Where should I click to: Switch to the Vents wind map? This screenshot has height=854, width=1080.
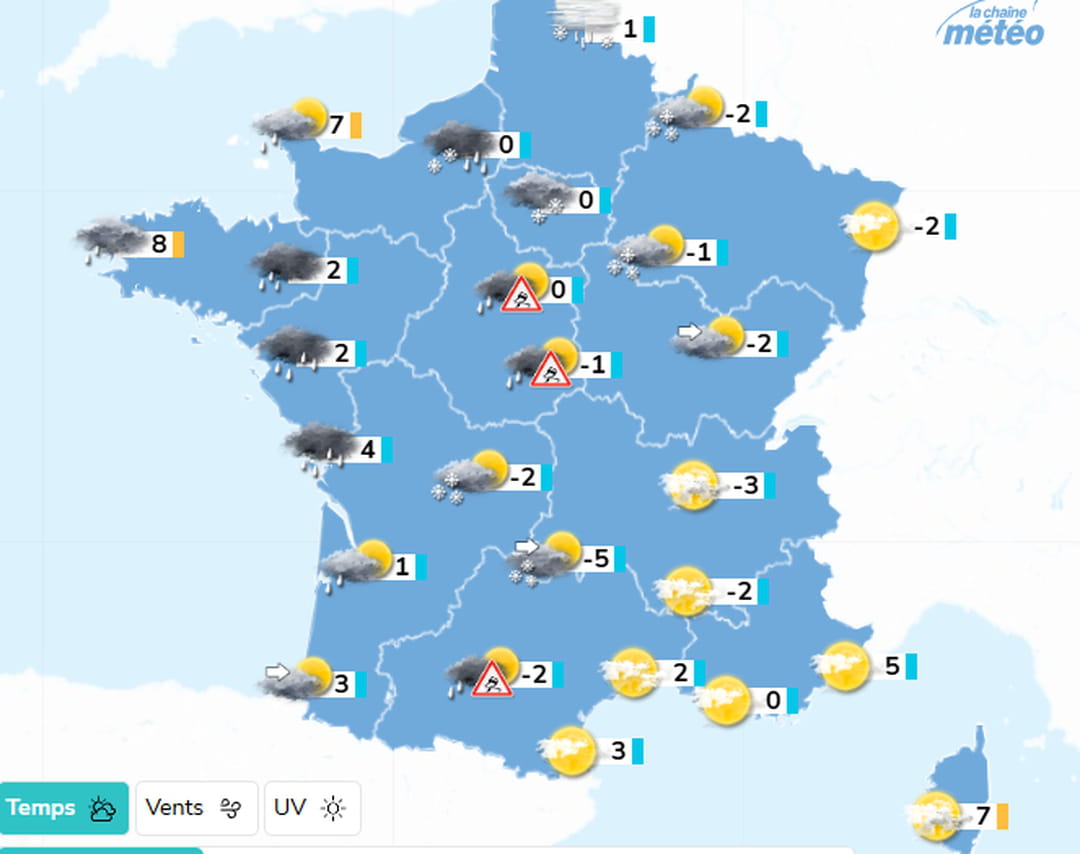click(196, 808)
